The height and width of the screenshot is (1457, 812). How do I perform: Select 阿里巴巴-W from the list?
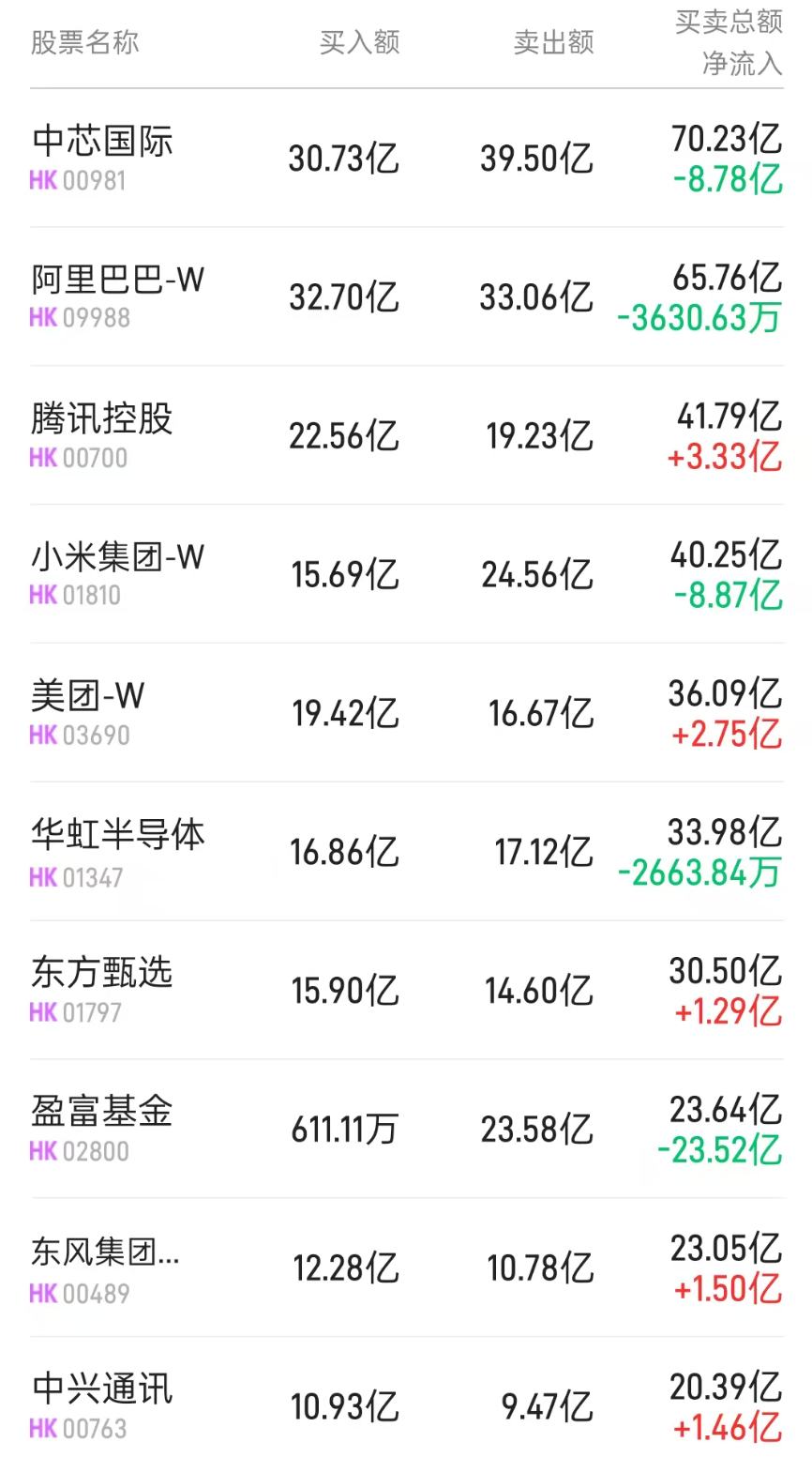click(113, 281)
